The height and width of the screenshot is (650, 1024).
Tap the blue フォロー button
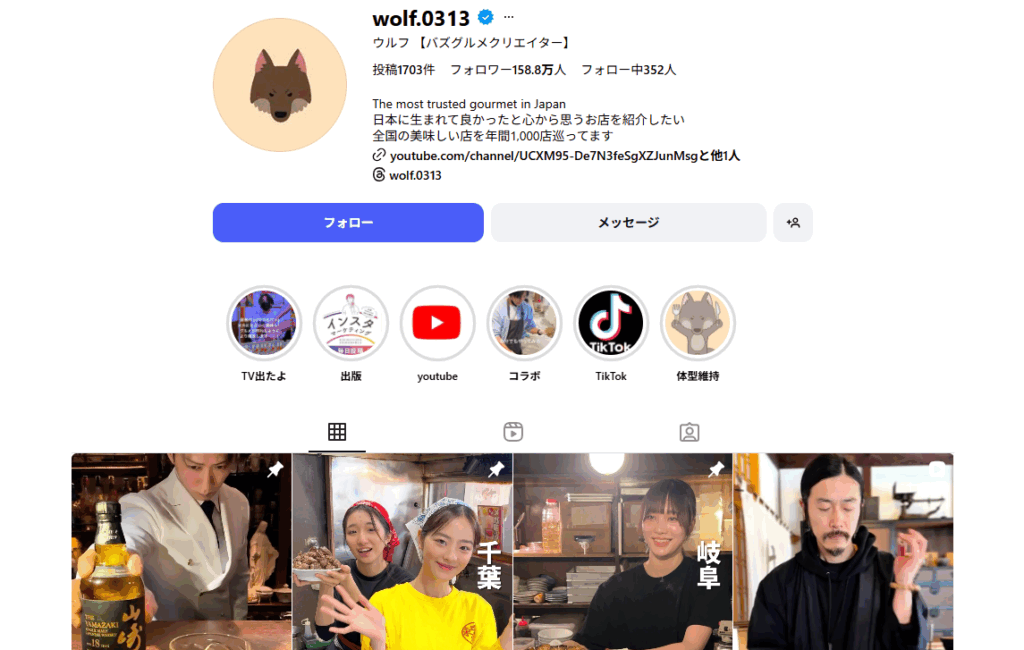coord(348,223)
